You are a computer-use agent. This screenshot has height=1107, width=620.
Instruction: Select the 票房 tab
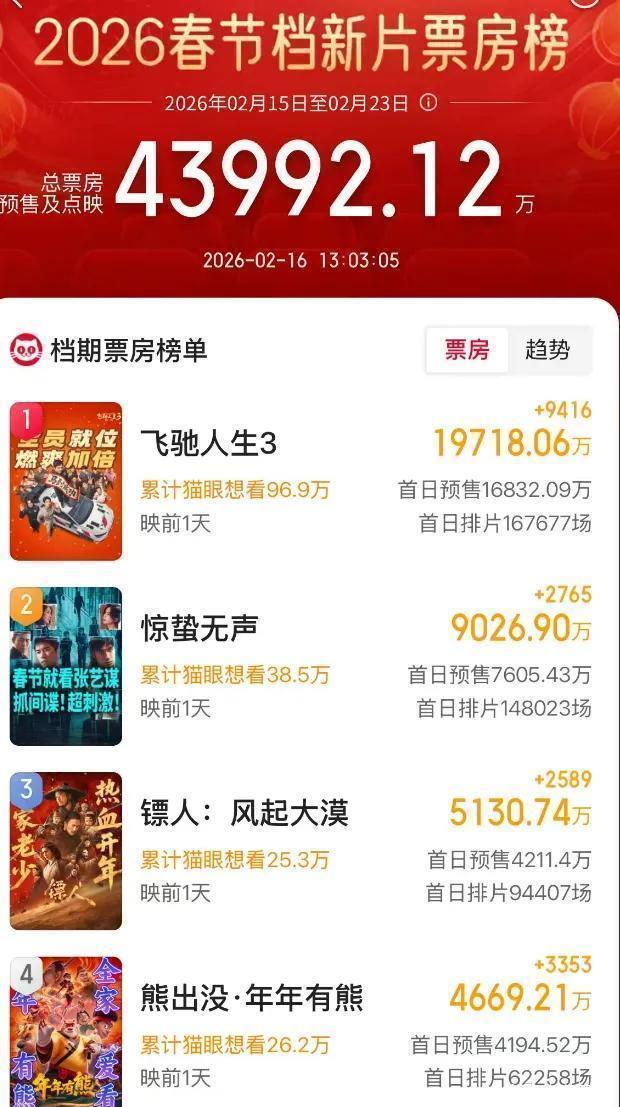click(467, 350)
